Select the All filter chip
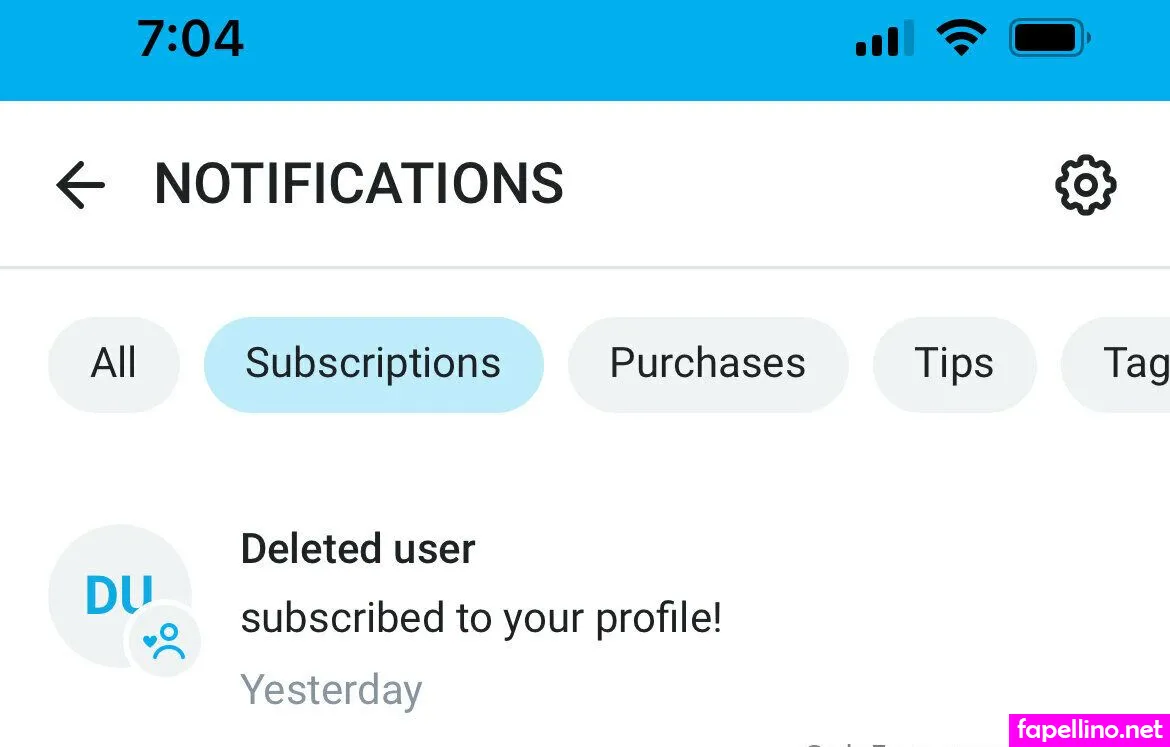The width and height of the screenshot is (1170, 747). click(x=114, y=364)
